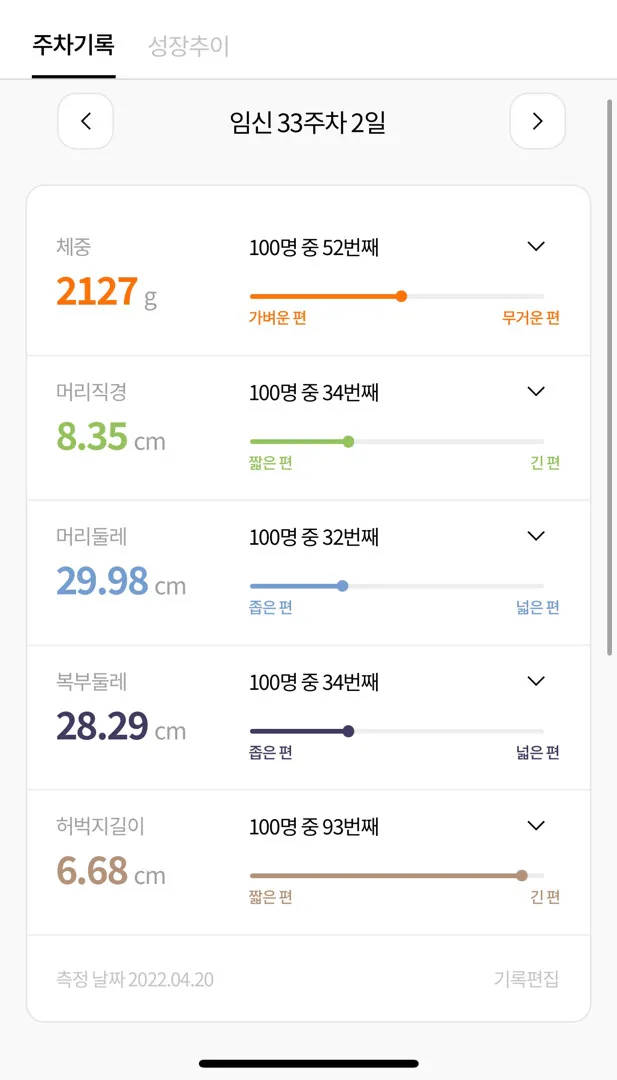Select the 주차기록 tab
The width and height of the screenshot is (617, 1080).
(74, 45)
